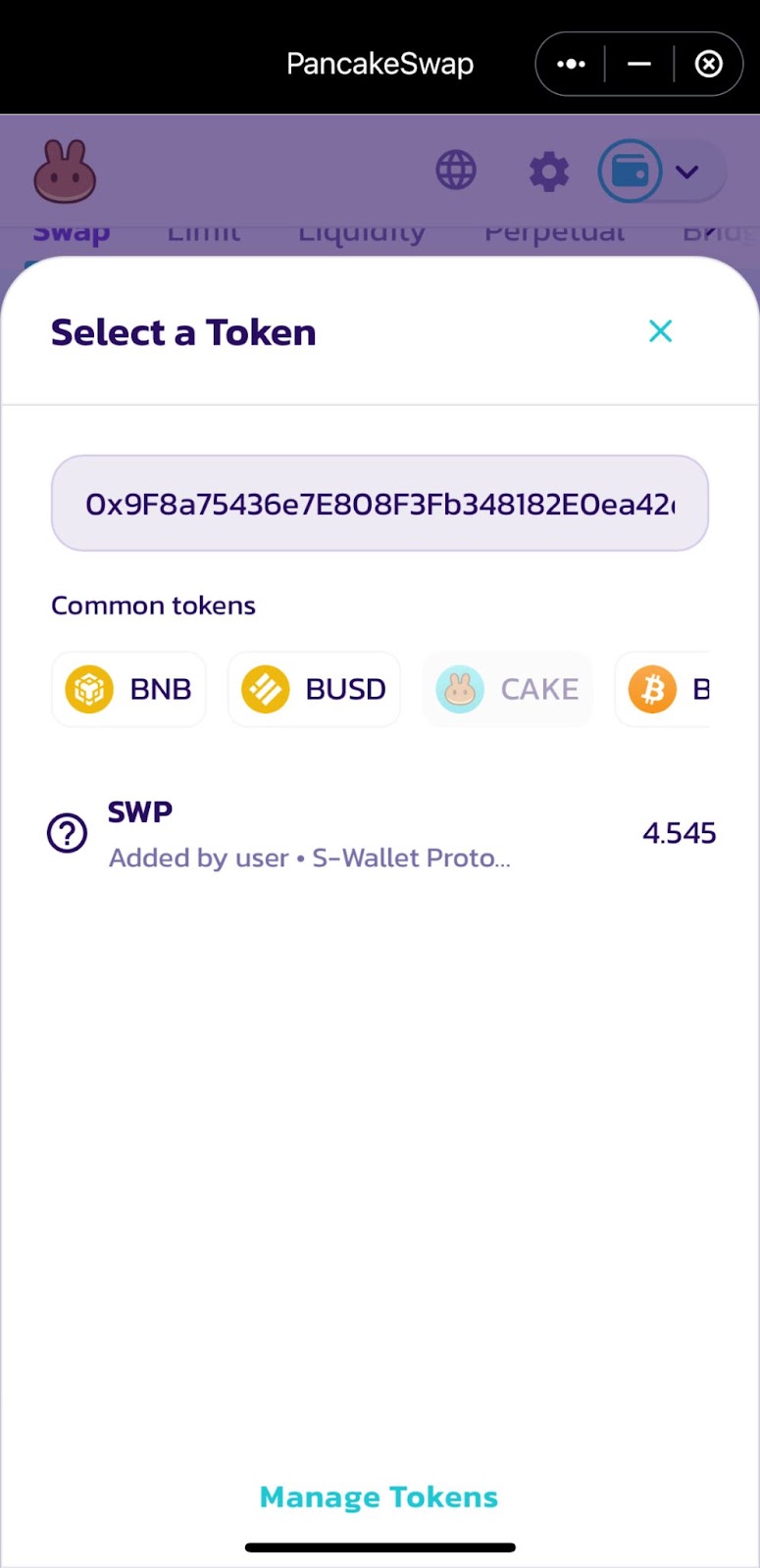Close the PancakeSwap mini-app

[708, 65]
